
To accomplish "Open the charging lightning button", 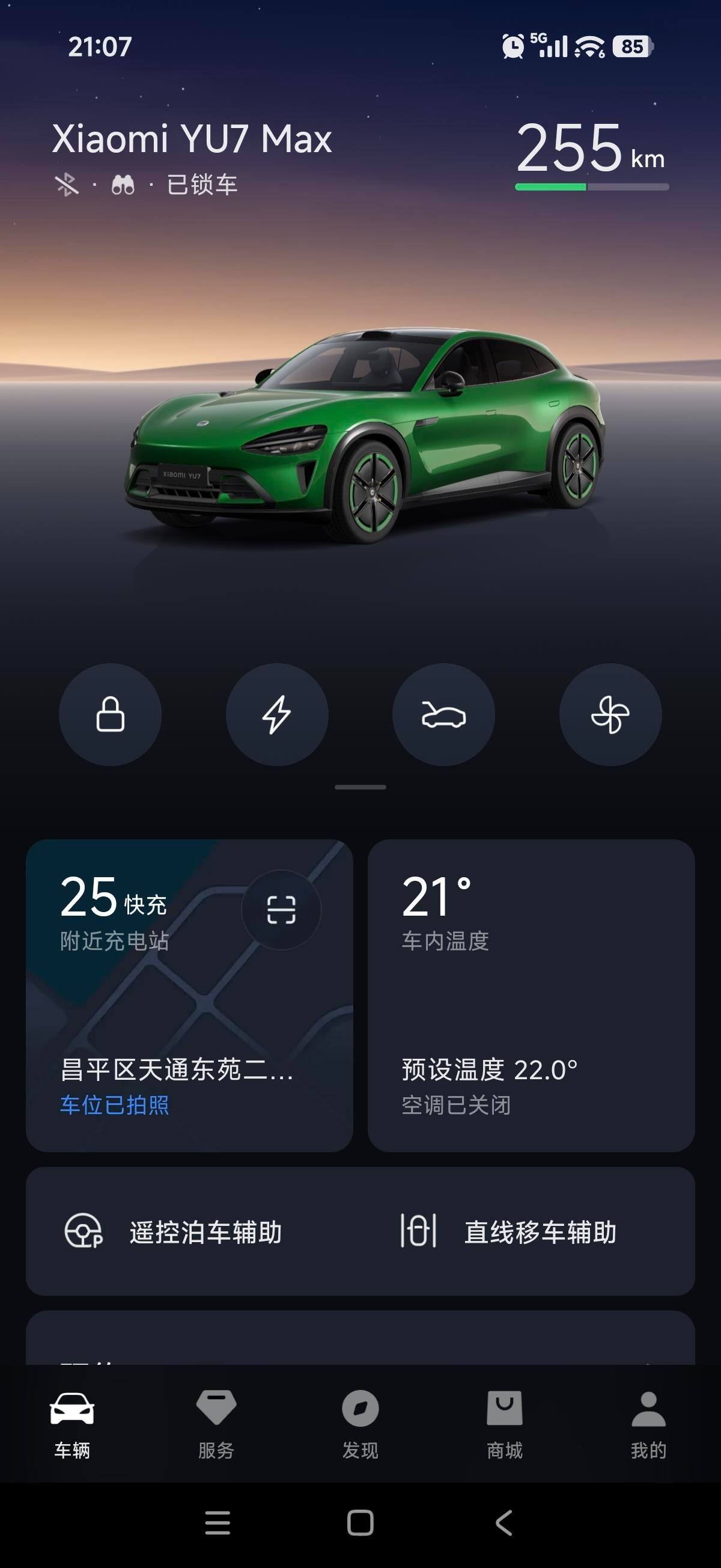I will 277,714.
